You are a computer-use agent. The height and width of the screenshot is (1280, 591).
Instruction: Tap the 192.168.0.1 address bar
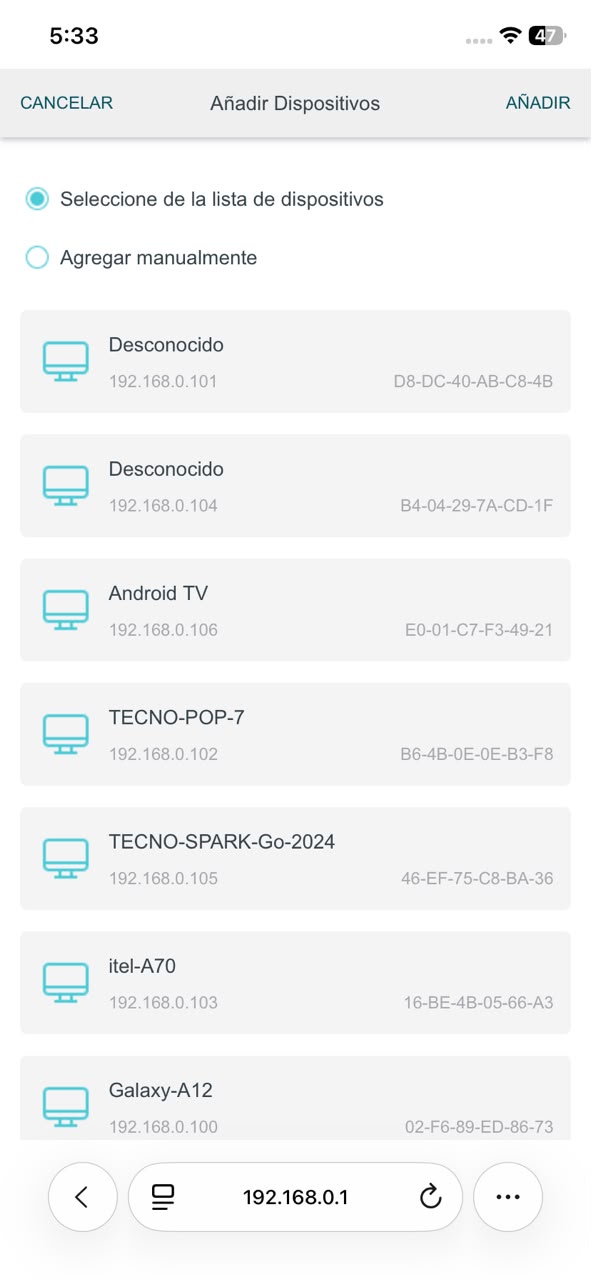pyautogui.click(x=295, y=1197)
